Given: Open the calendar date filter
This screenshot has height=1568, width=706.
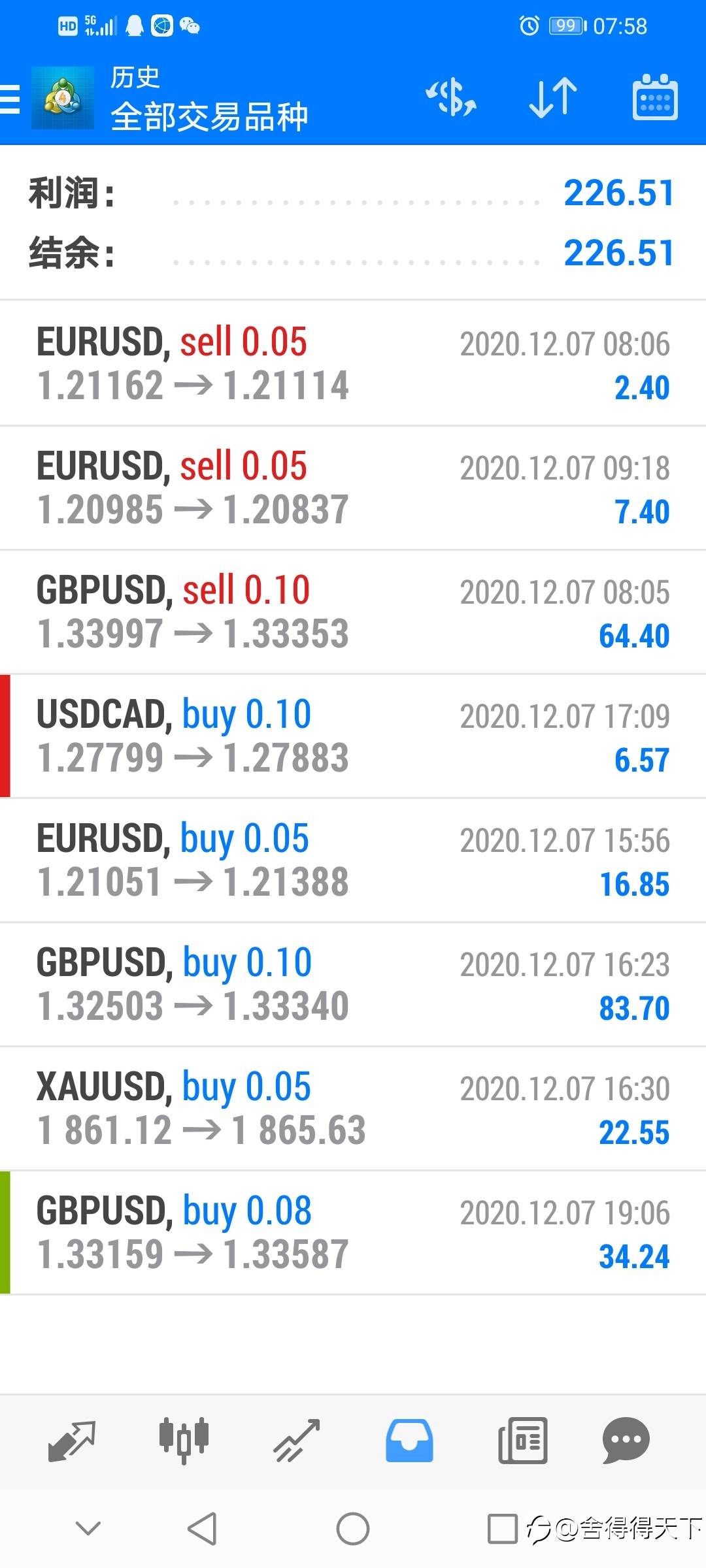Looking at the screenshot, I should tap(654, 98).
